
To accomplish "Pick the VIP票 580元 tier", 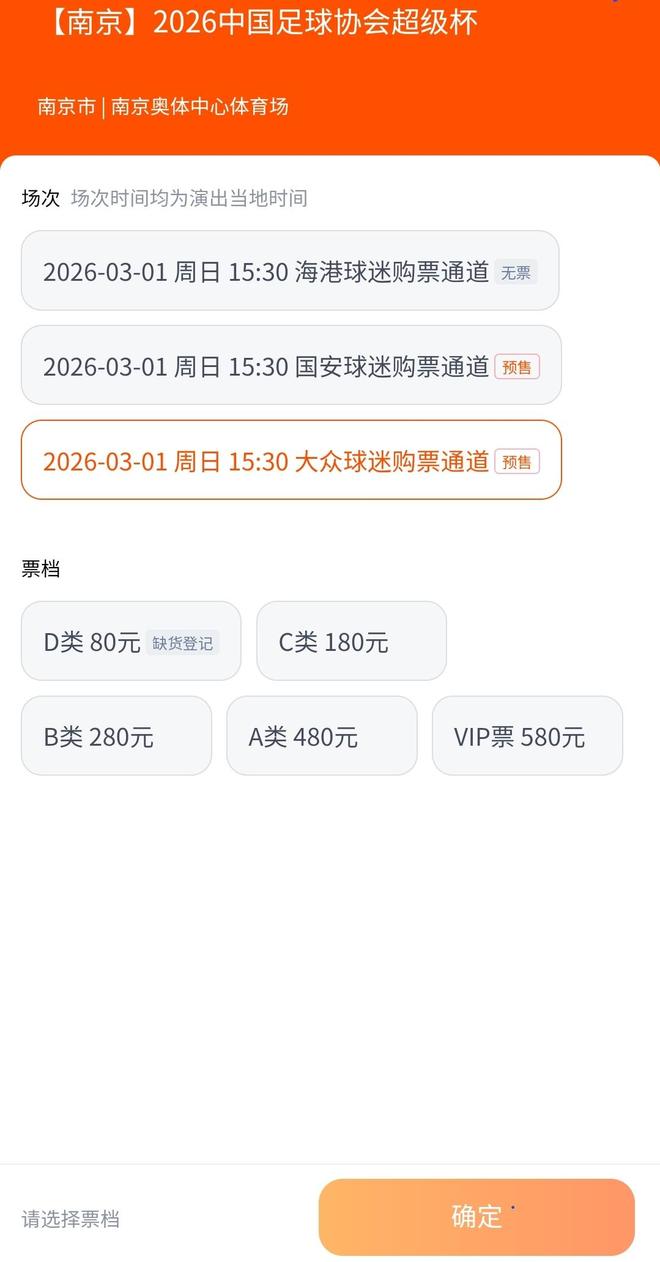I will pos(527,736).
